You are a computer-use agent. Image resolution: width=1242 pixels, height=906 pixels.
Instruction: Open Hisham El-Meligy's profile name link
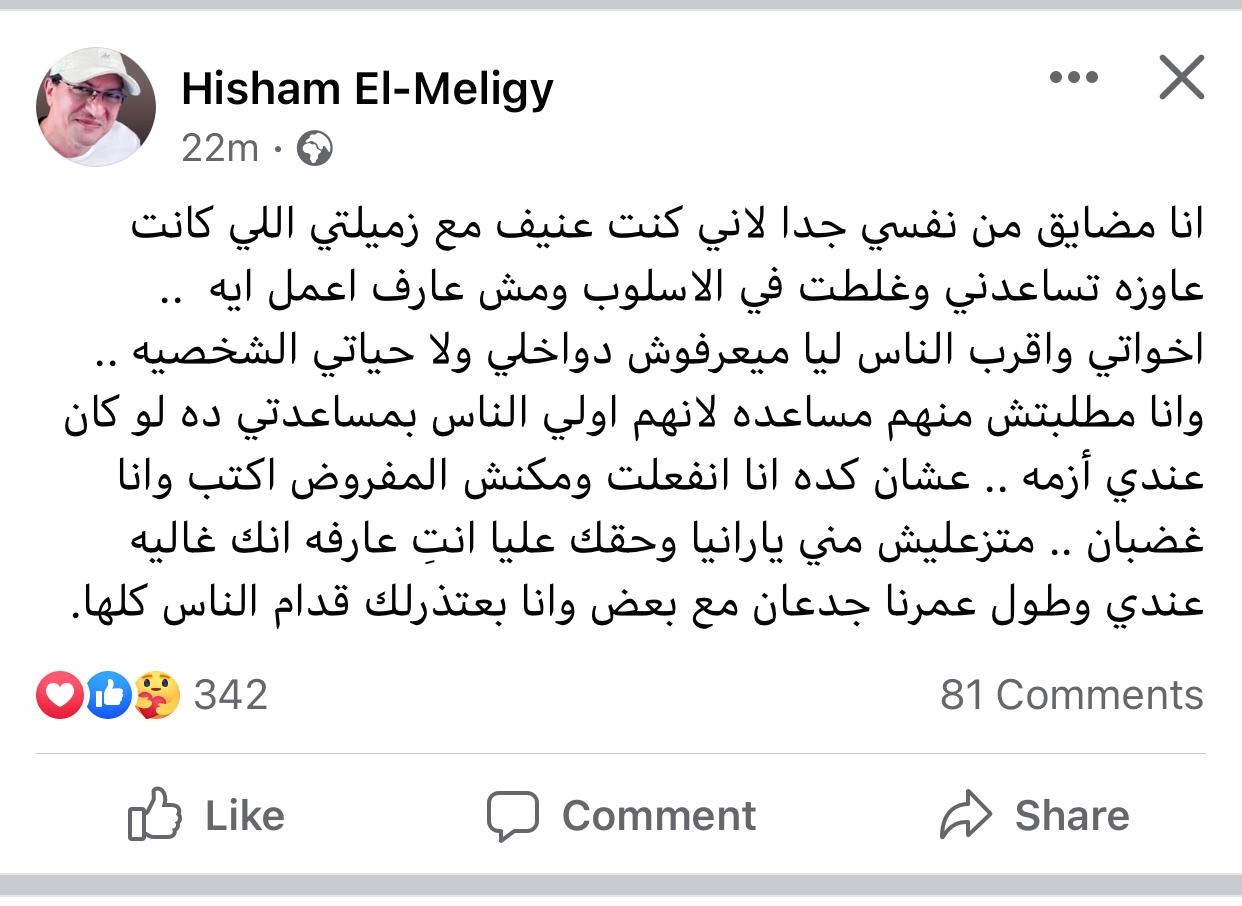tap(367, 90)
